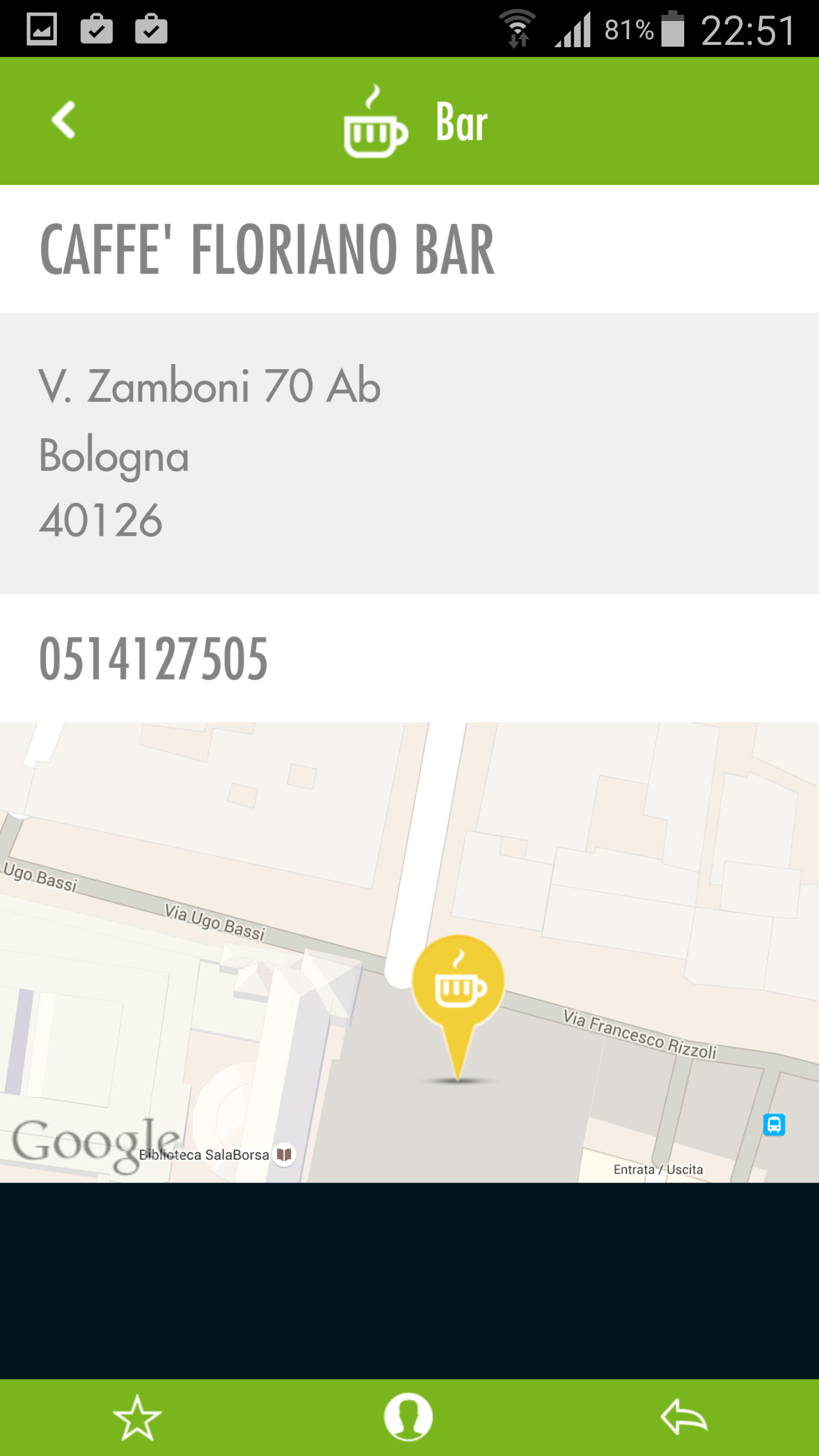Image resolution: width=819 pixels, height=1456 pixels.
Task: Open the profile icon in bottom bar
Action: click(408, 1417)
